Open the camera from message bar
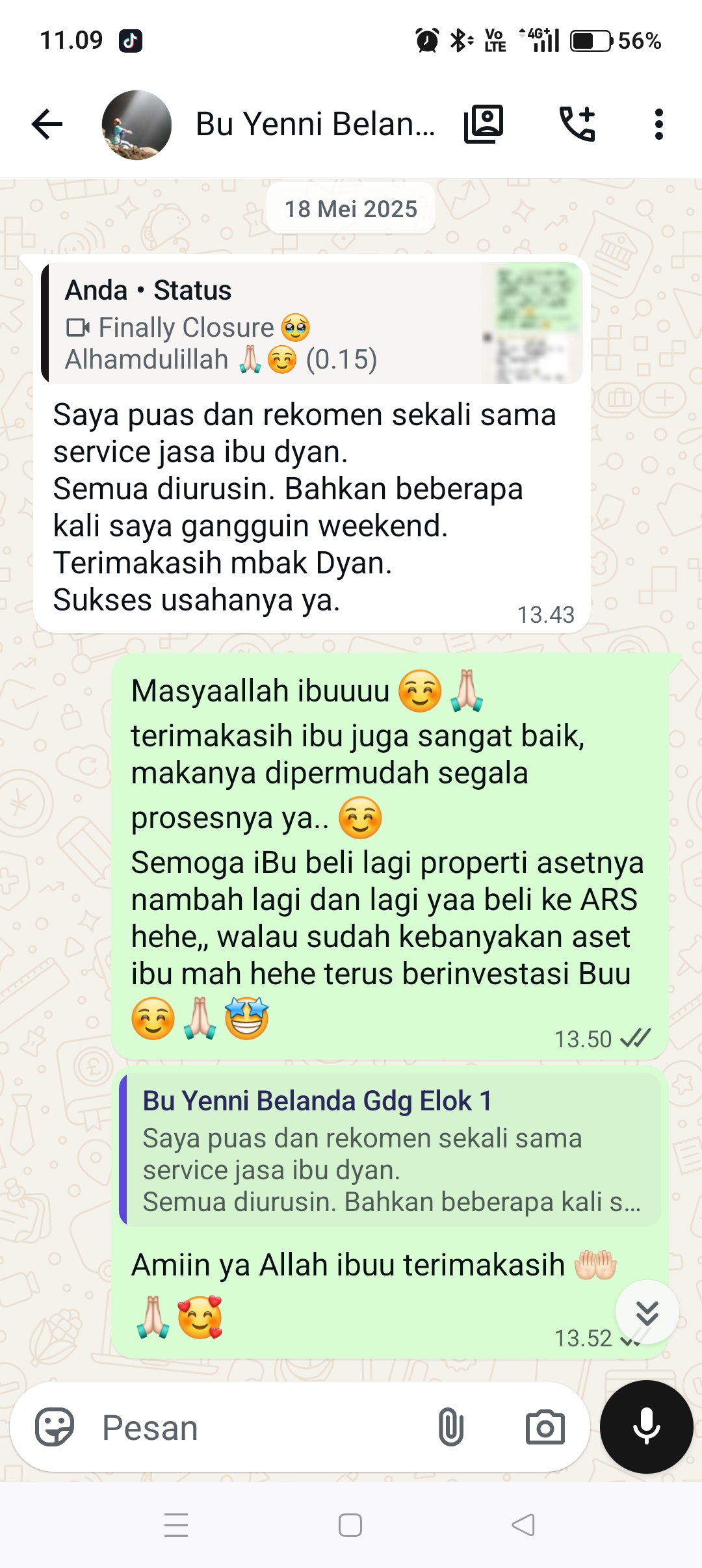This screenshot has width=702, height=1568. point(545,1428)
